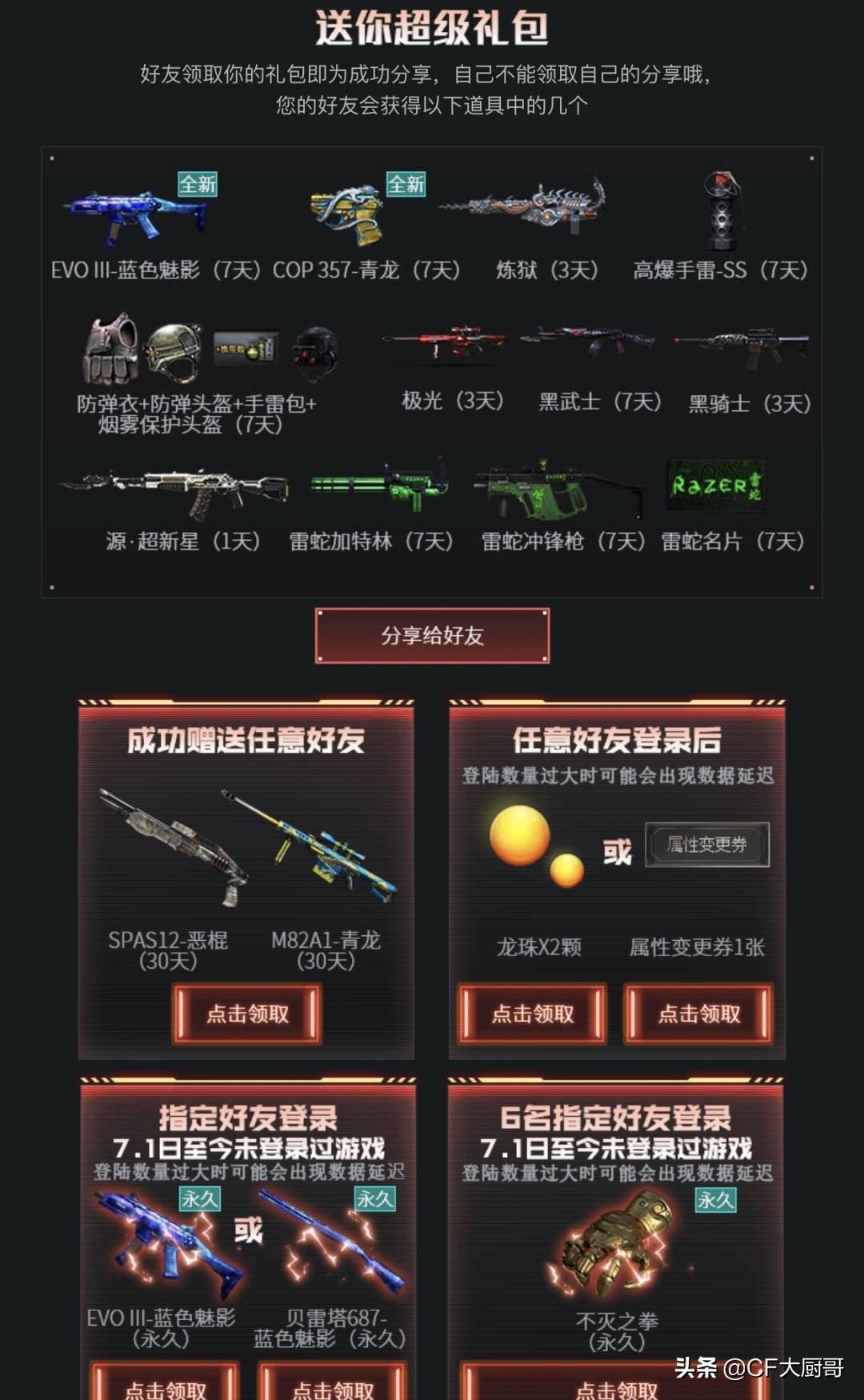This screenshot has height=1400, width=864.
Task: Claim the permanent EVO III-蓝色魅影
Action: point(165,1386)
